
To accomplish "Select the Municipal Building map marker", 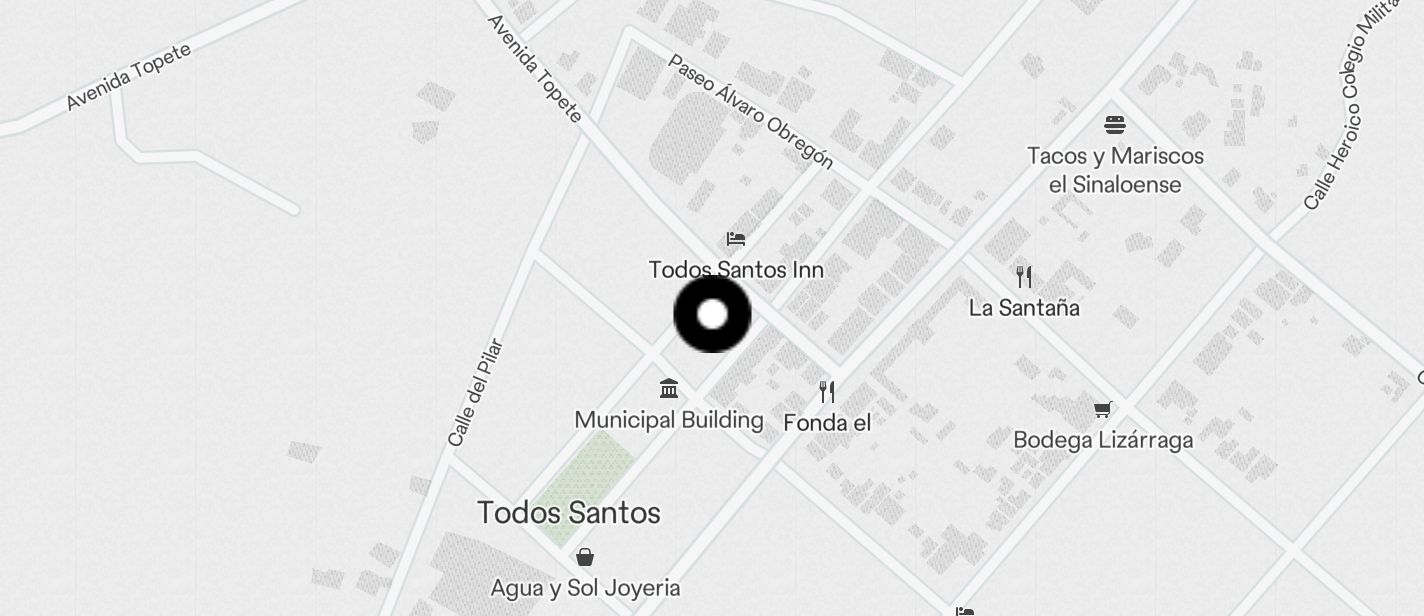I will 669,389.
